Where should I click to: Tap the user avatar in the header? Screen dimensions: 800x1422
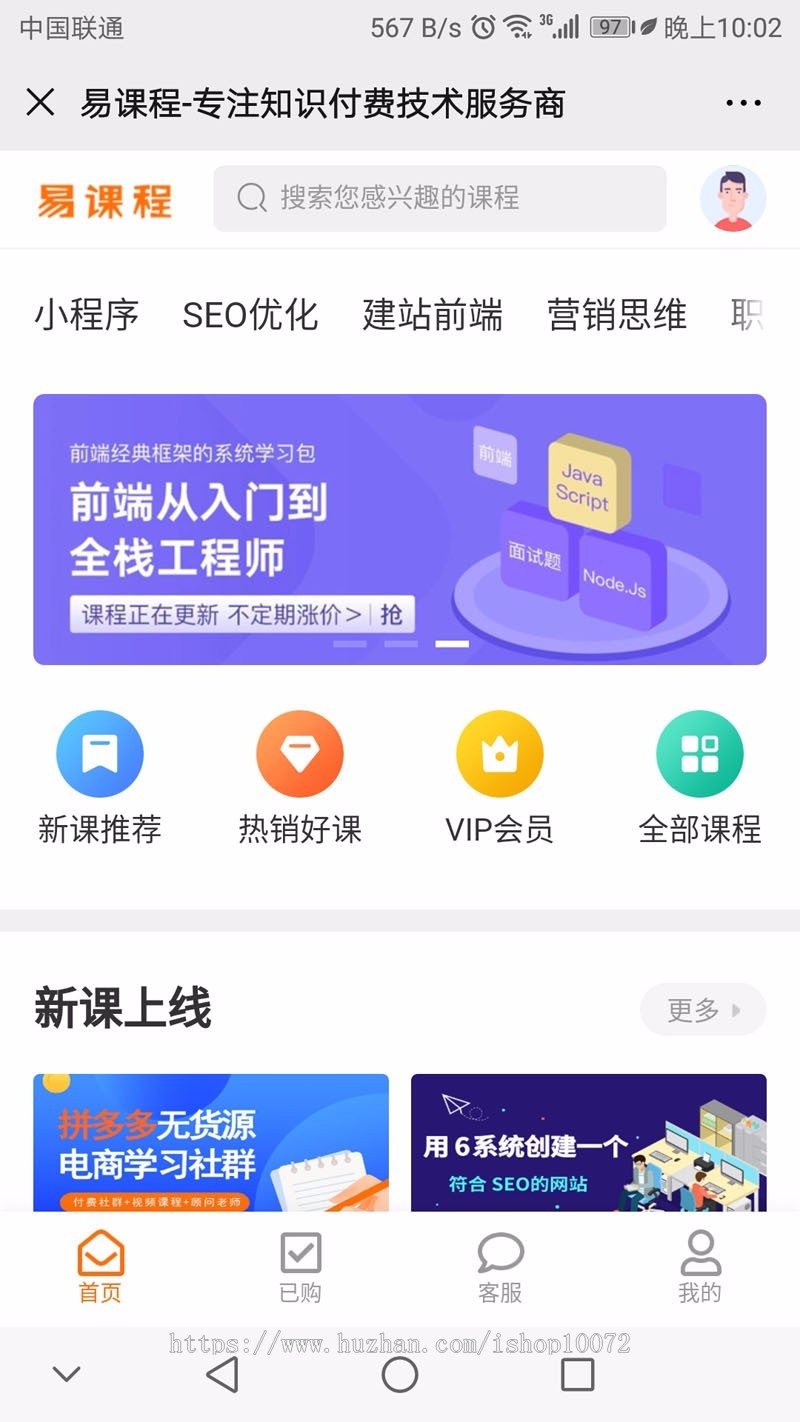point(733,198)
